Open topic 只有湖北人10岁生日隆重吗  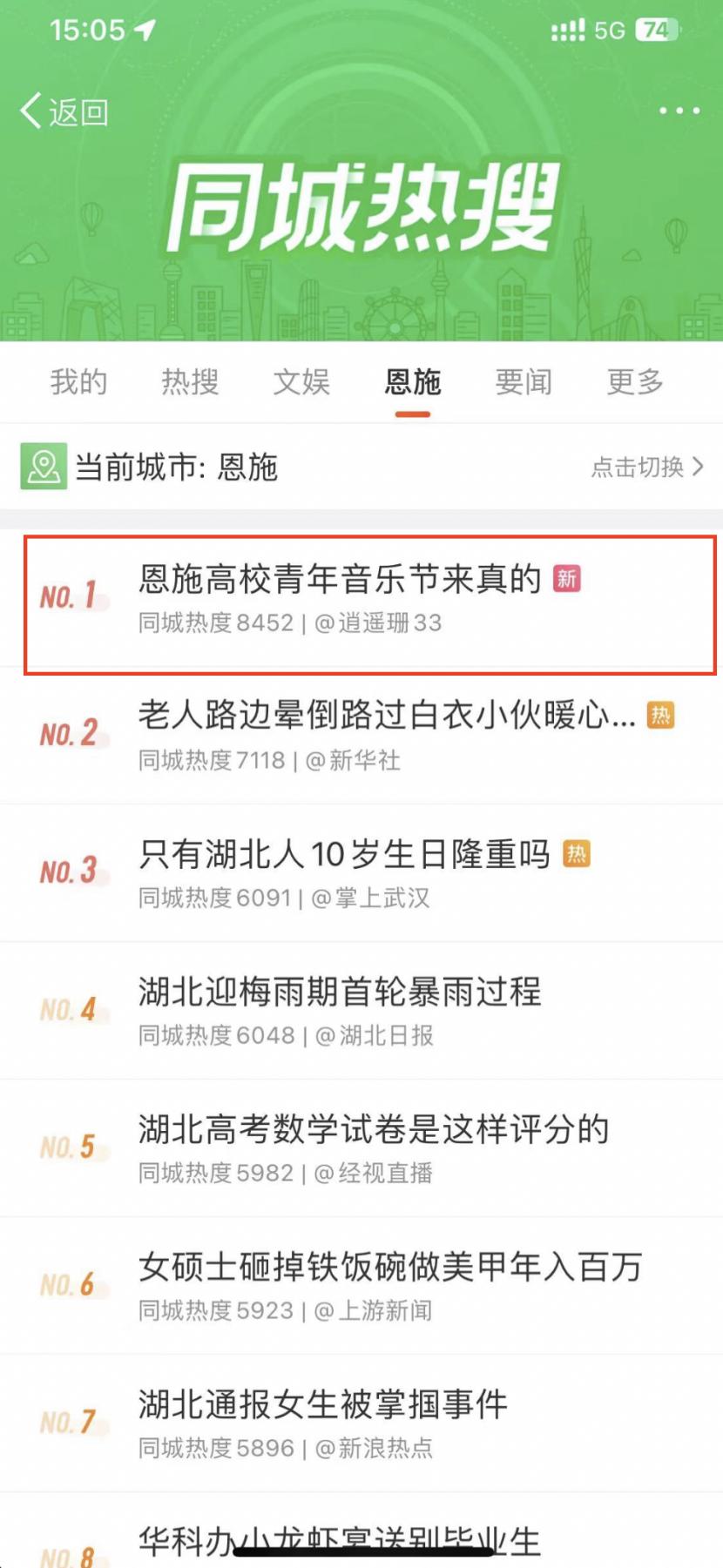pyautogui.click(x=344, y=855)
